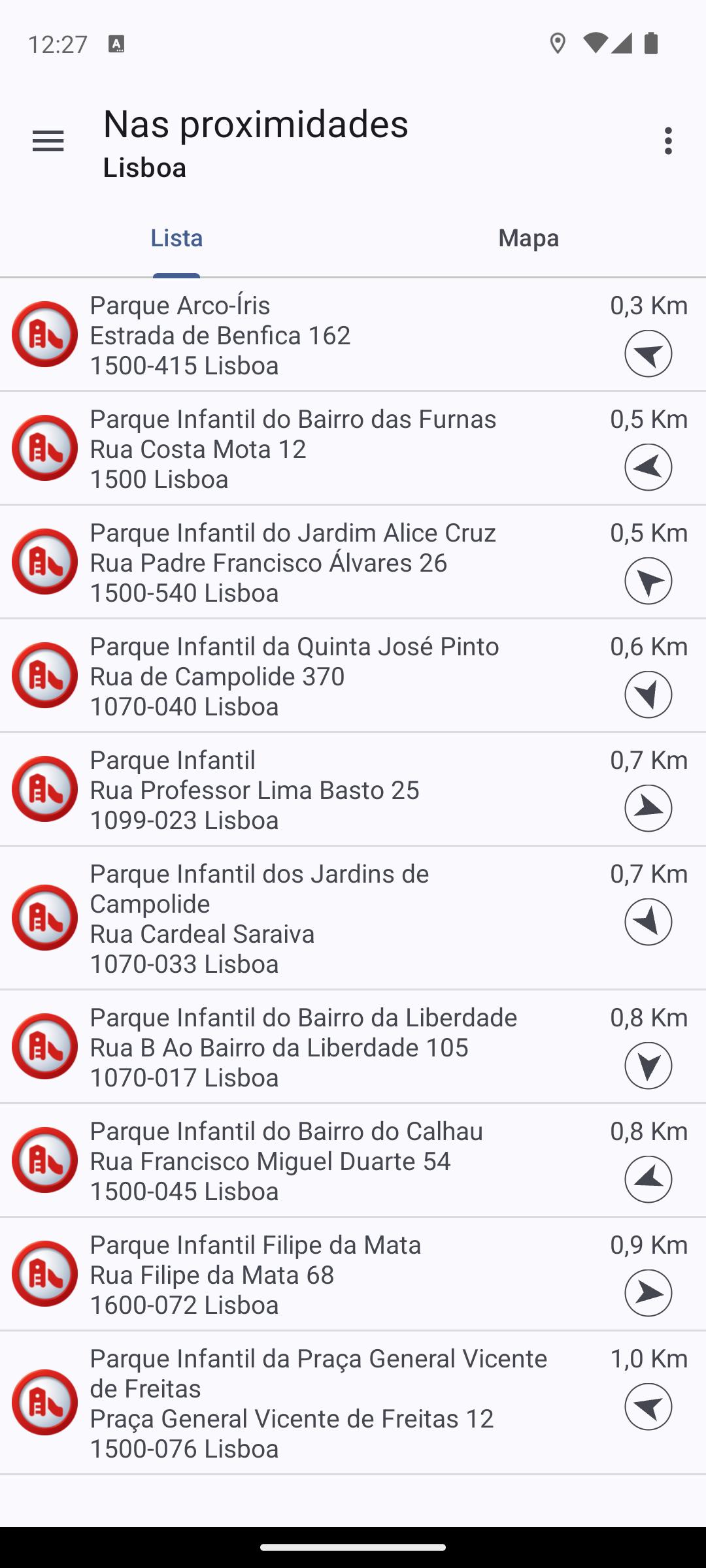Viewport: 706px width, 1568px height.
Task: Open Parque Infantil Filipe da Mata
Action: [x=353, y=1274]
